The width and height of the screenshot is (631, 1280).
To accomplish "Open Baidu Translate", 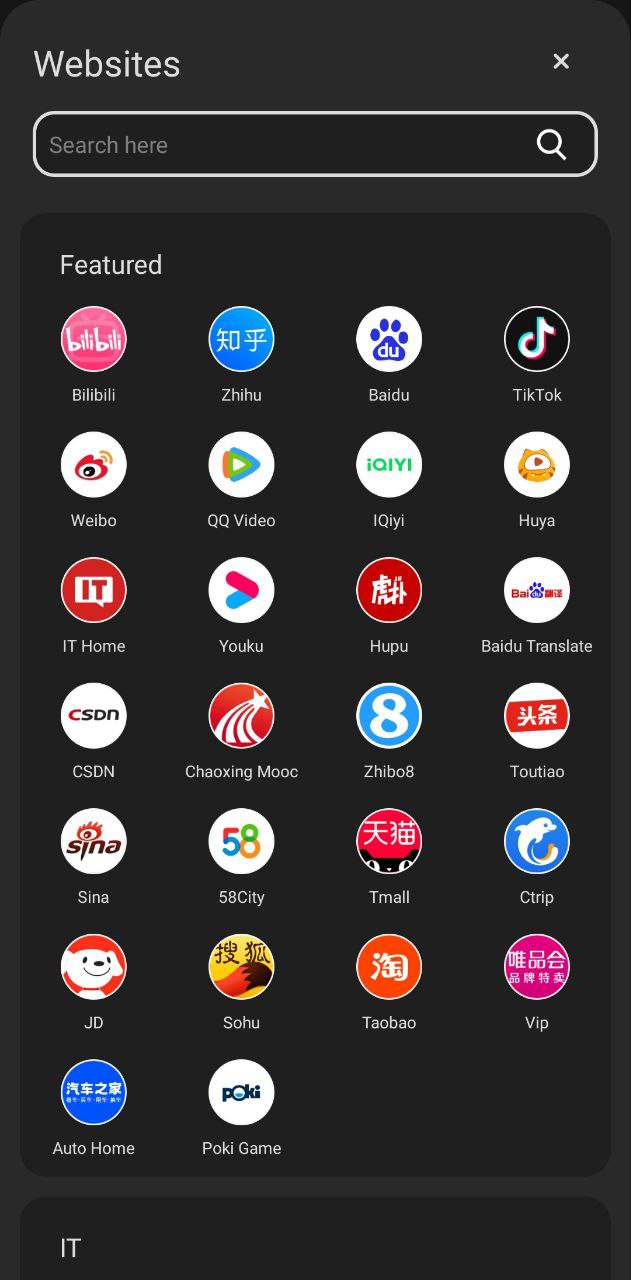I will (537, 591).
